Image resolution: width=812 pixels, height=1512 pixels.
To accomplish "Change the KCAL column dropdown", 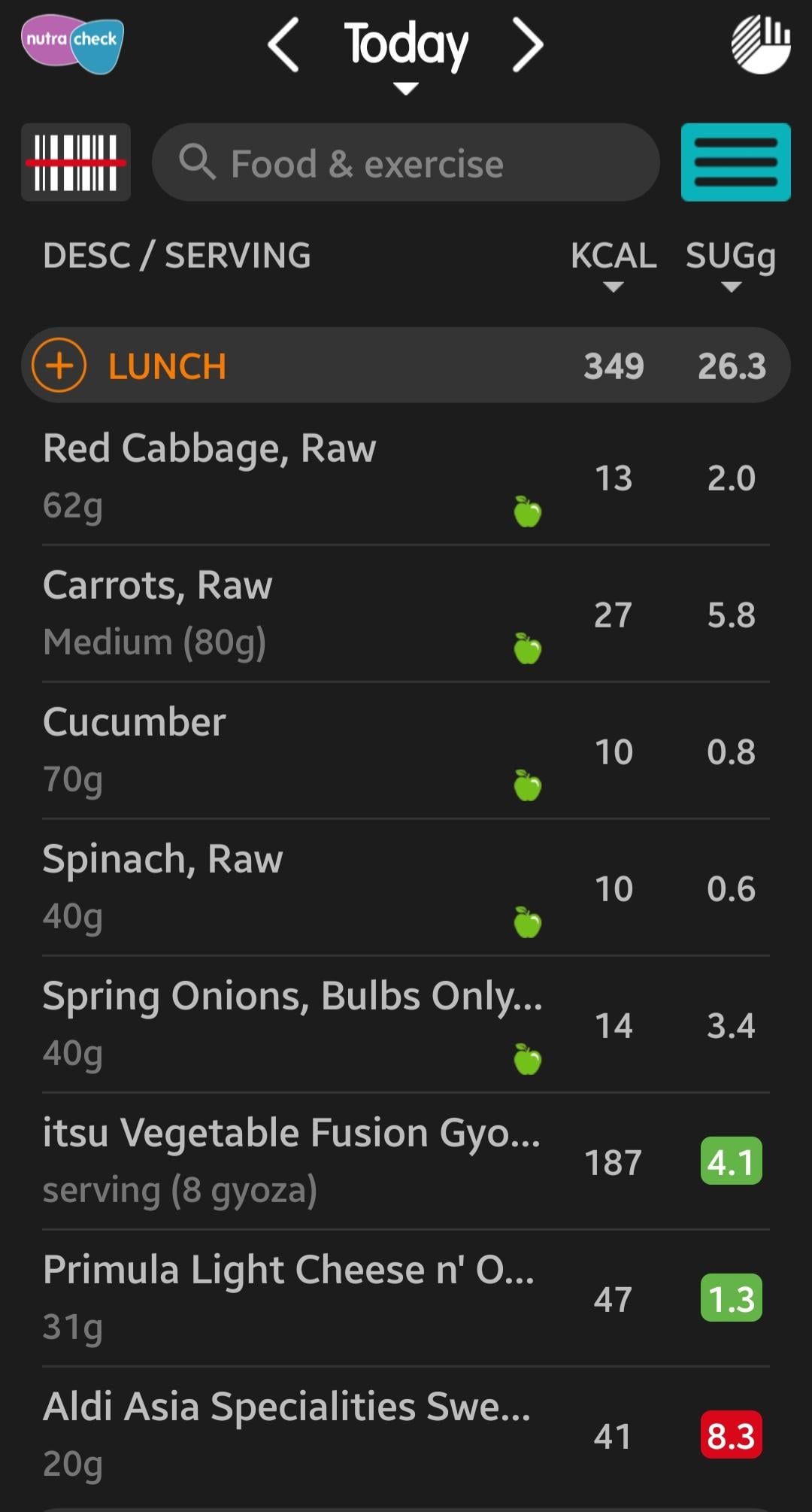I will (614, 265).
